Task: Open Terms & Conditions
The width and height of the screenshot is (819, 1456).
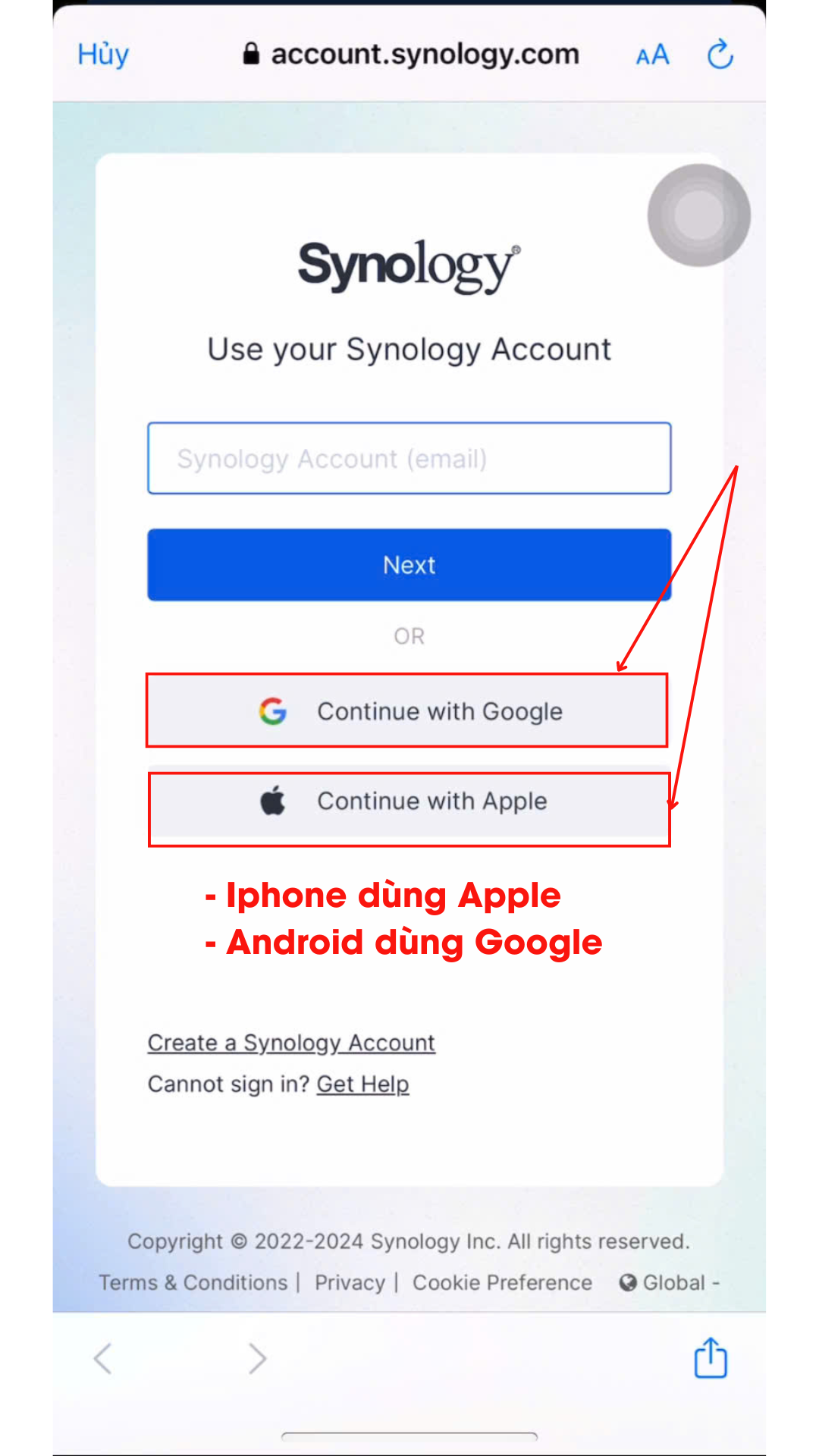Action: [193, 1282]
